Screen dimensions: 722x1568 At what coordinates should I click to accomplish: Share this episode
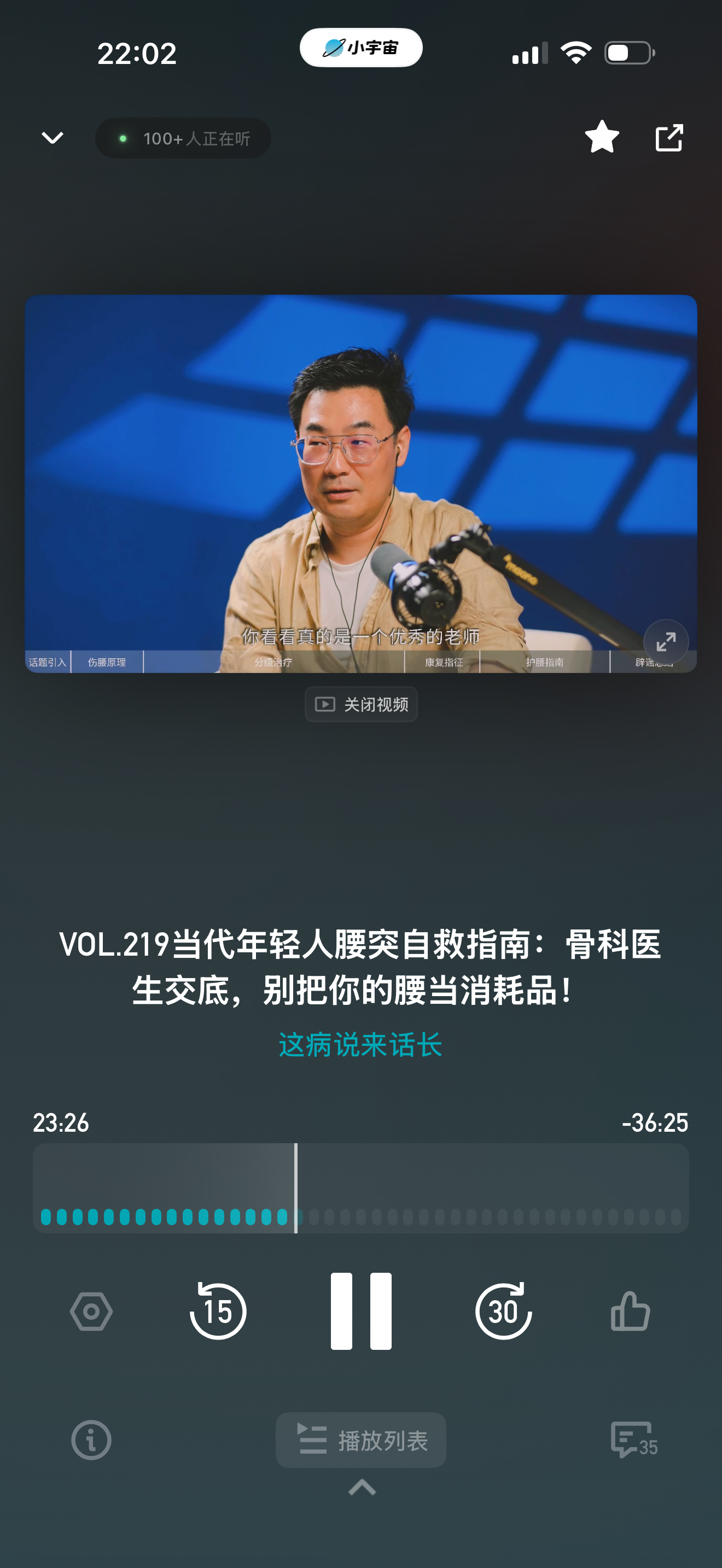669,138
